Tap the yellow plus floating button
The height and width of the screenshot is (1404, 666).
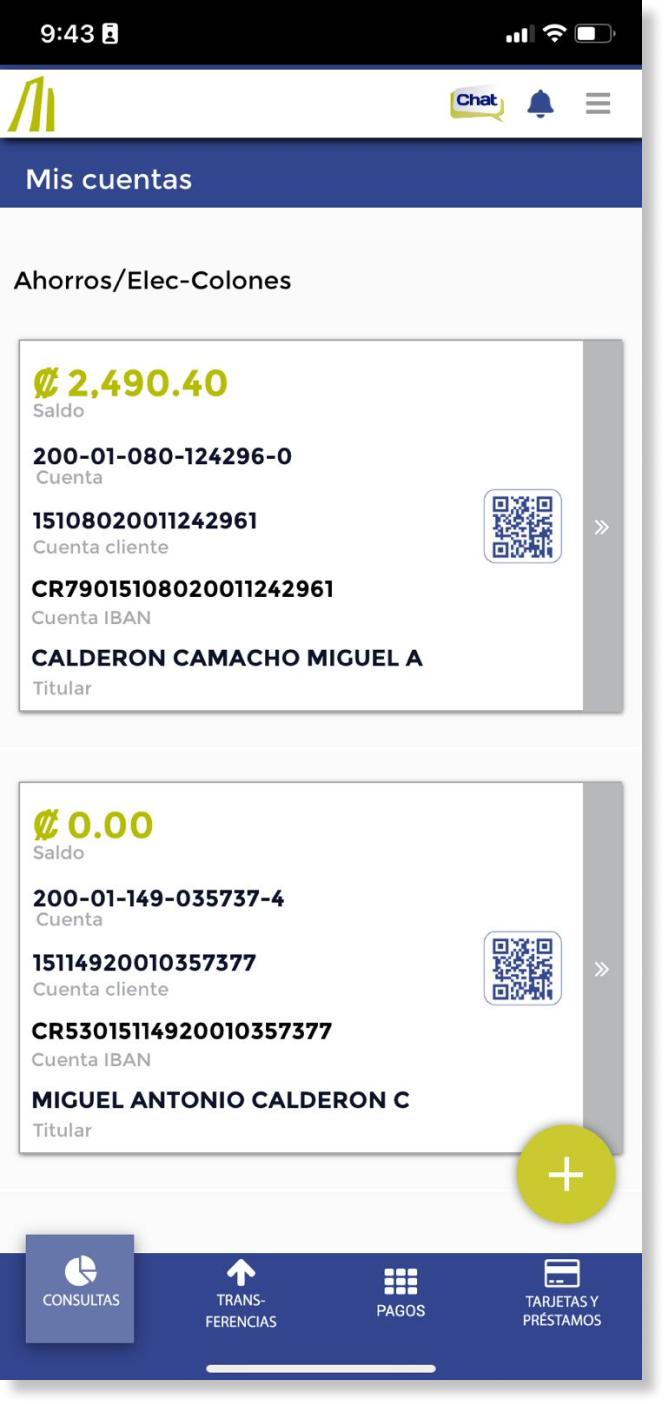click(566, 1175)
